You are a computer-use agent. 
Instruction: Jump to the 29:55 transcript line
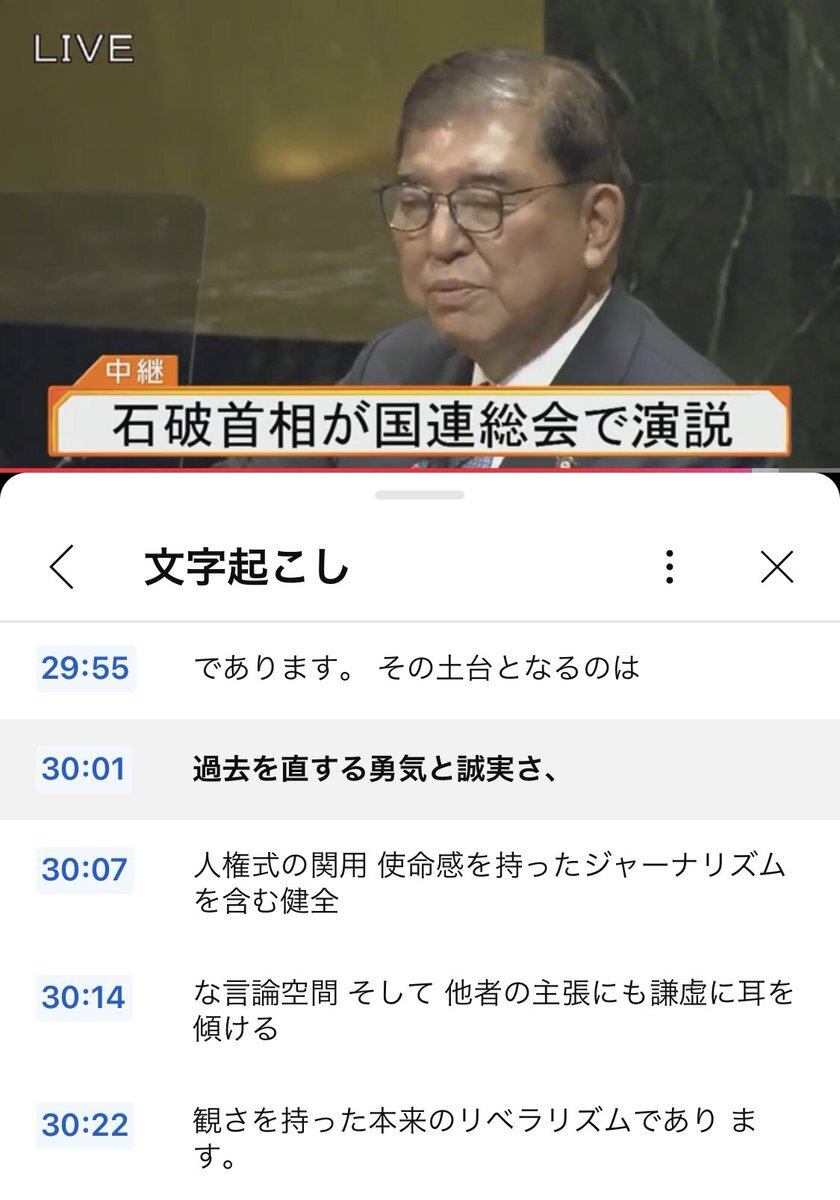(x=86, y=668)
